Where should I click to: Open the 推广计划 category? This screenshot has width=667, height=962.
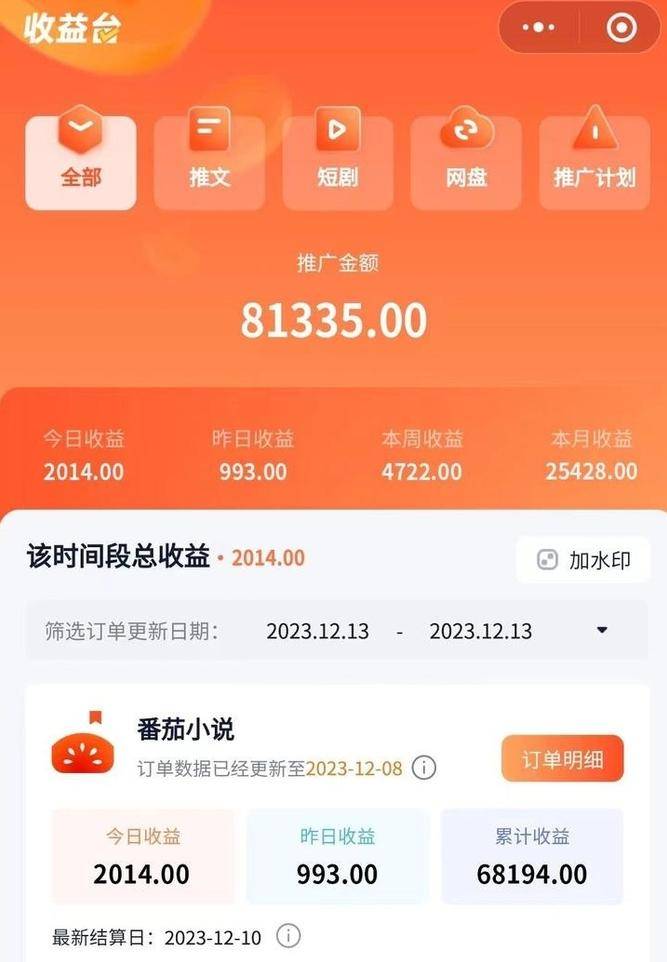tap(594, 163)
